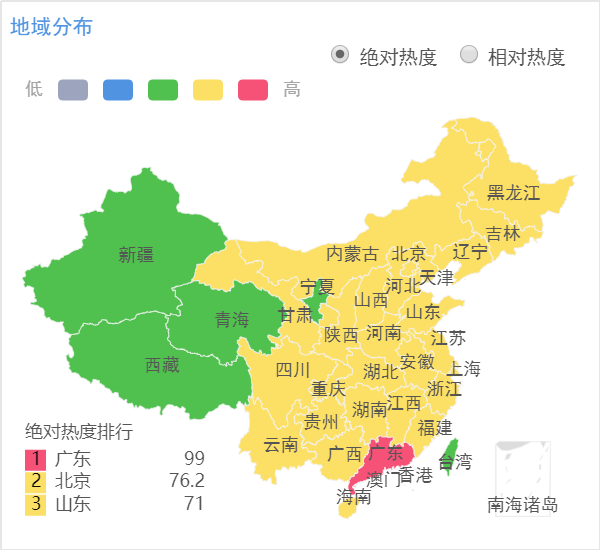Screen dimensions: 600x550
Task: Toggle the green legend swatch
Action: tap(163, 90)
